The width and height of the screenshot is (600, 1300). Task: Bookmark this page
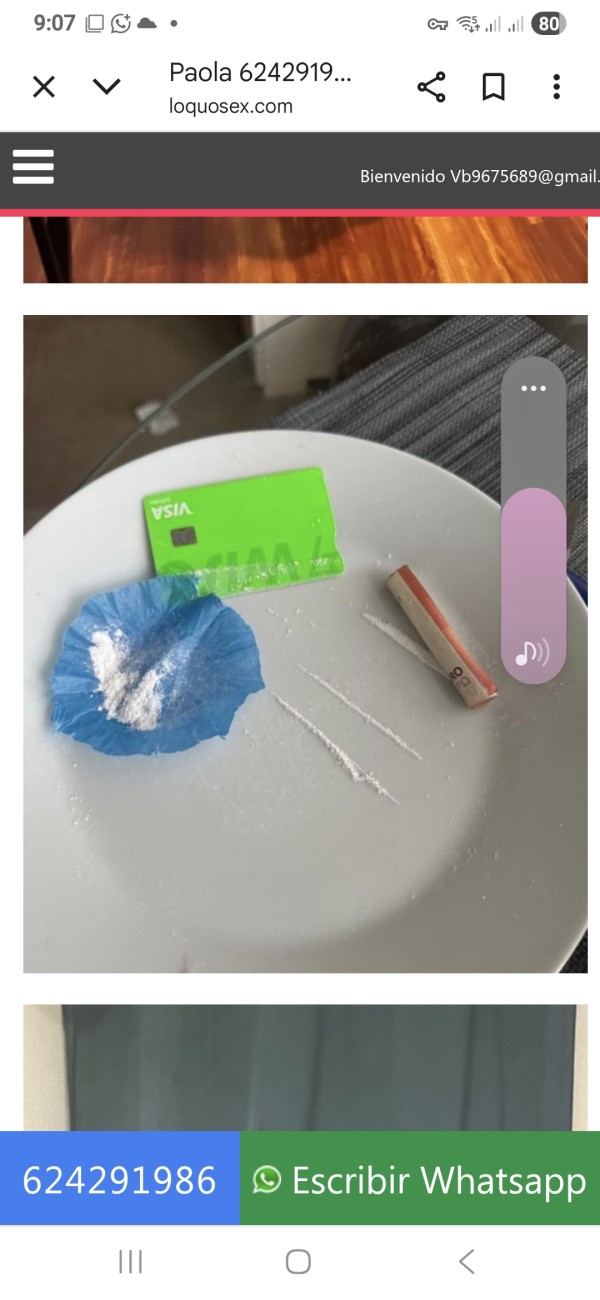click(x=493, y=87)
